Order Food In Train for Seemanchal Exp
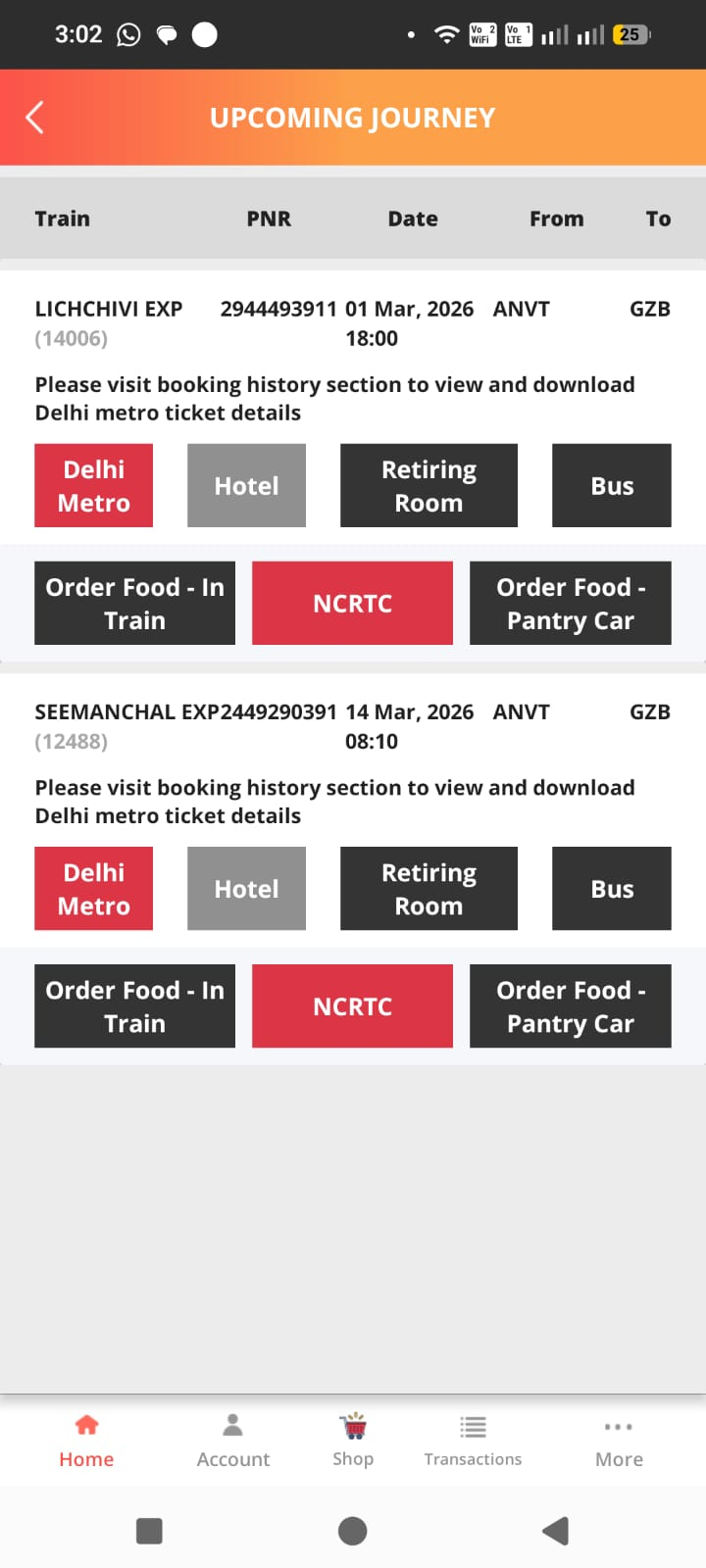The image size is (706, 1568). point(135,1006)
